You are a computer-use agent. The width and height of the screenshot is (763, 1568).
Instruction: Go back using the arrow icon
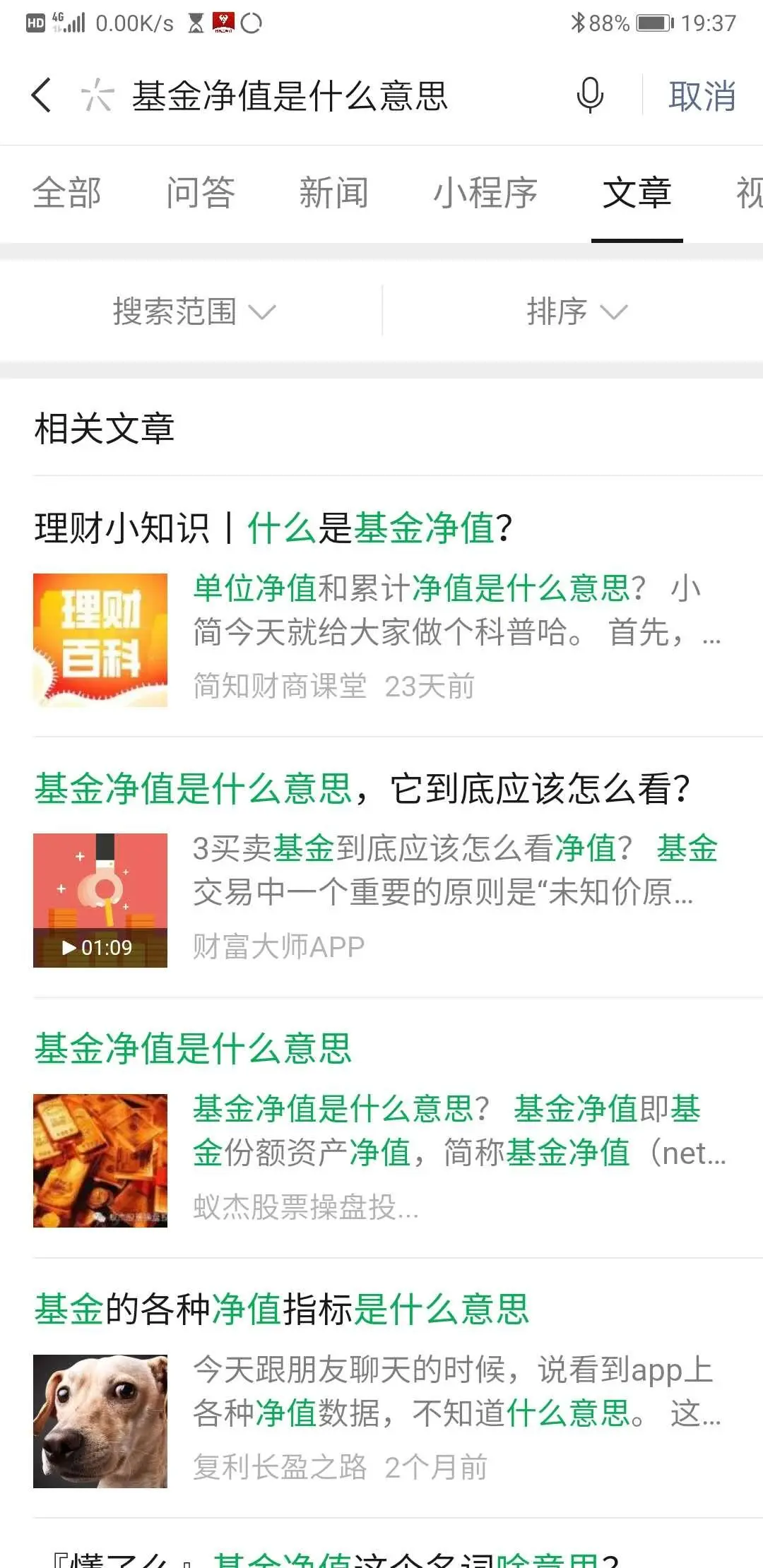tap(42, 95)
